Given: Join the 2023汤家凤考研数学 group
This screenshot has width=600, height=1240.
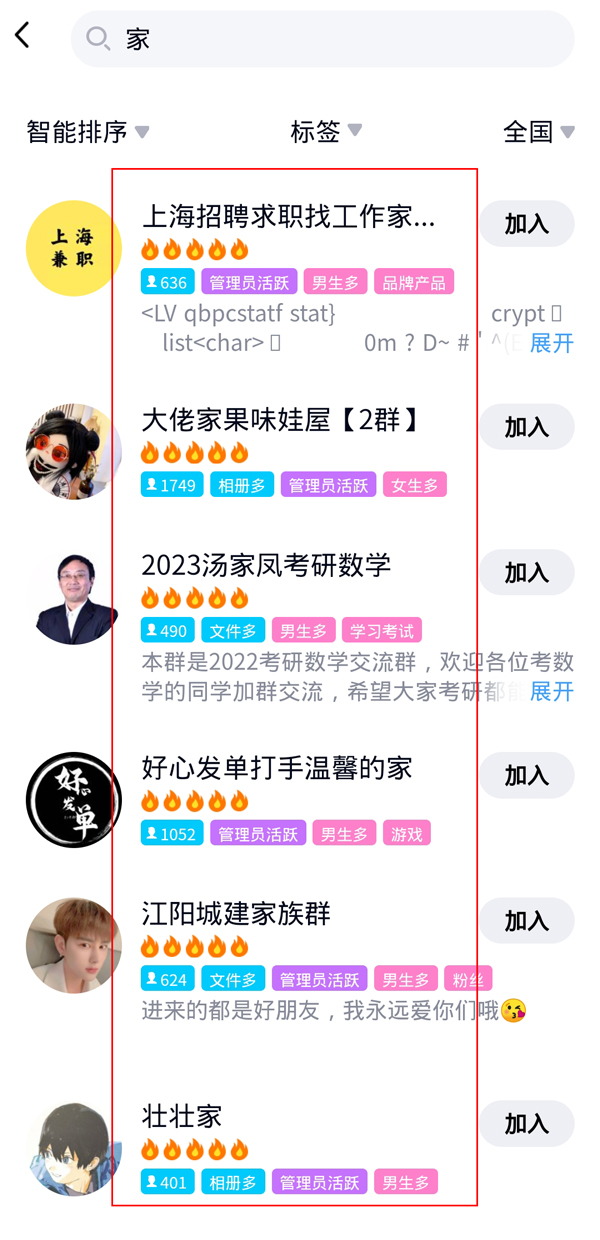Looking at the screenshot, I should pos(526,572).
